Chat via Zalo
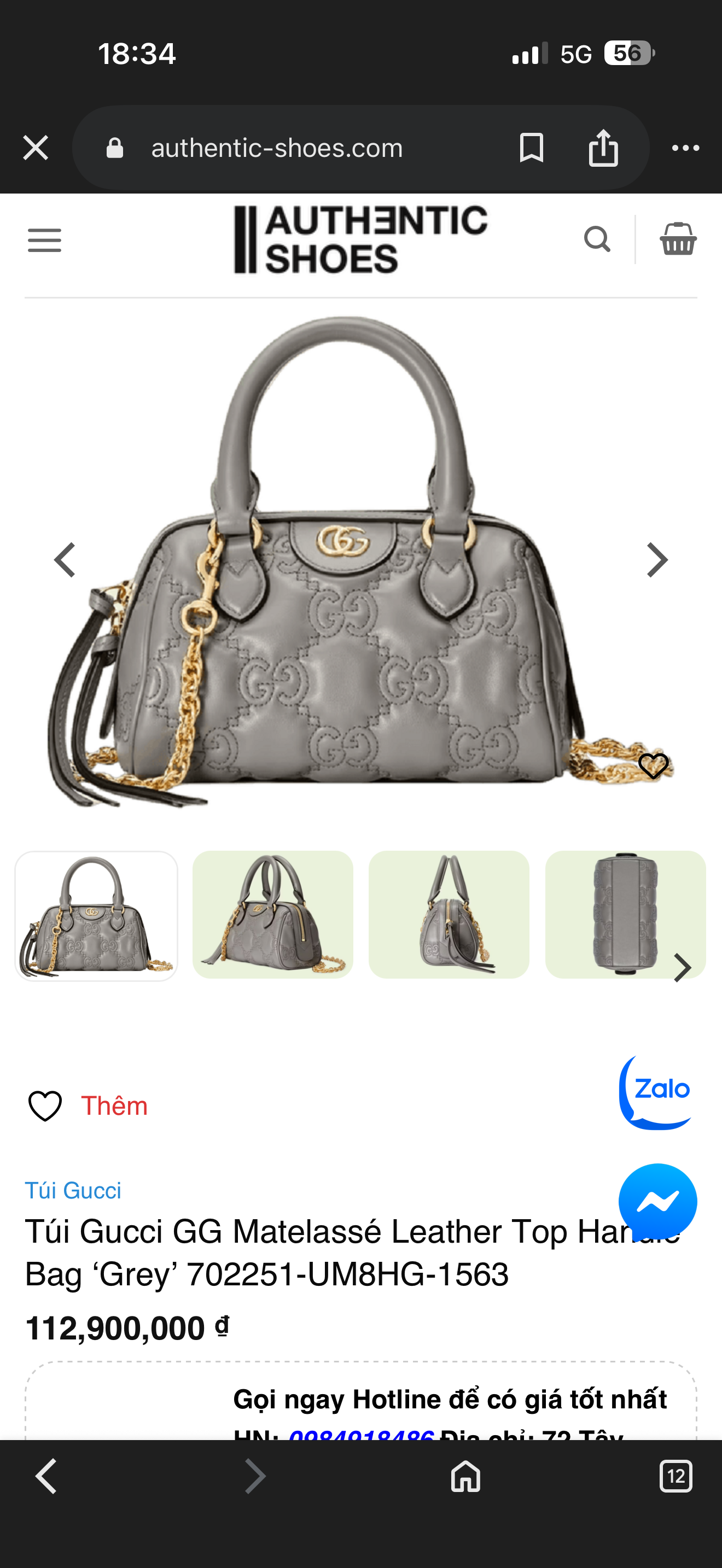Screen dimensions: 722x1568 pyautogui.click(x=656, y=1092)
